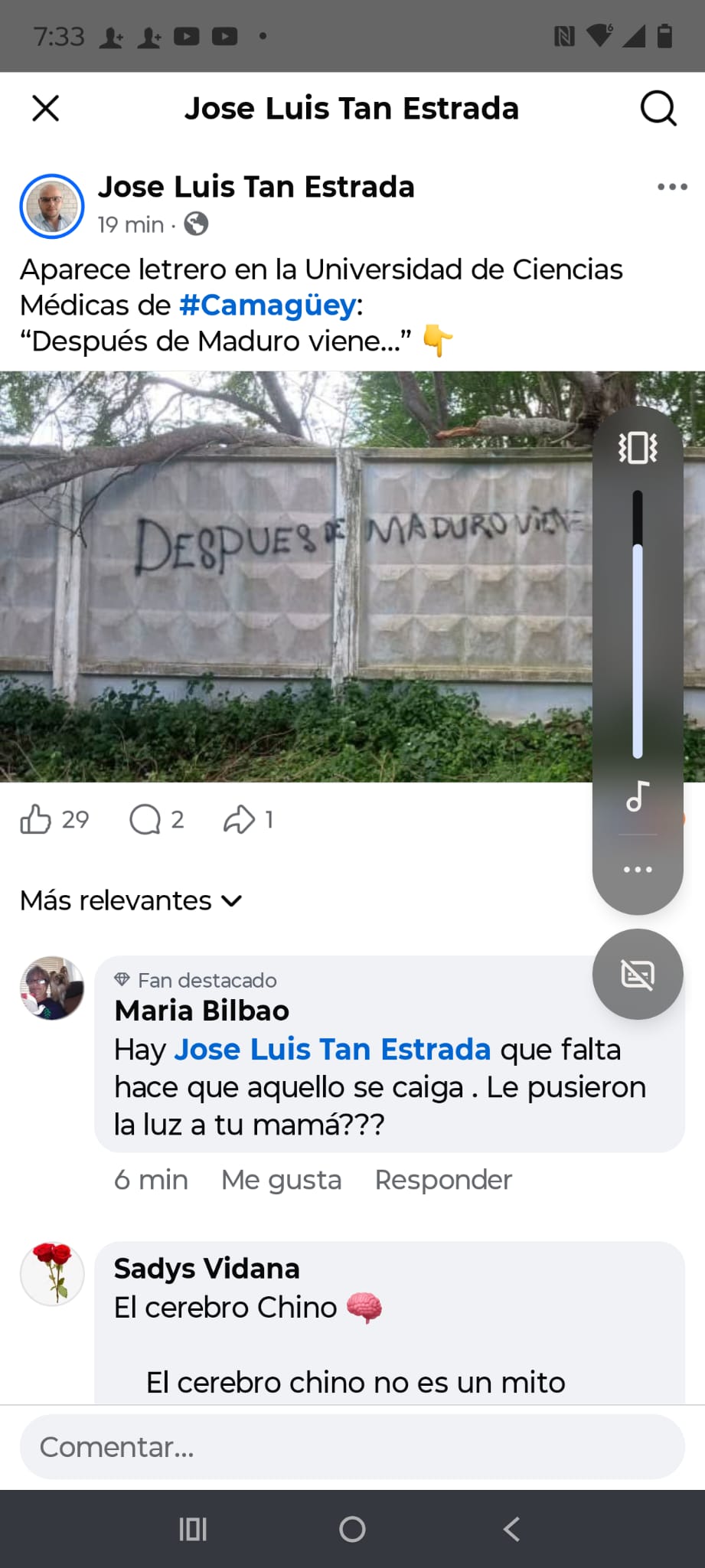Reply to Maria Bilbao's comment
Image resolution: width=705 pixels, height=1568 pixels.
(443, 1180)
